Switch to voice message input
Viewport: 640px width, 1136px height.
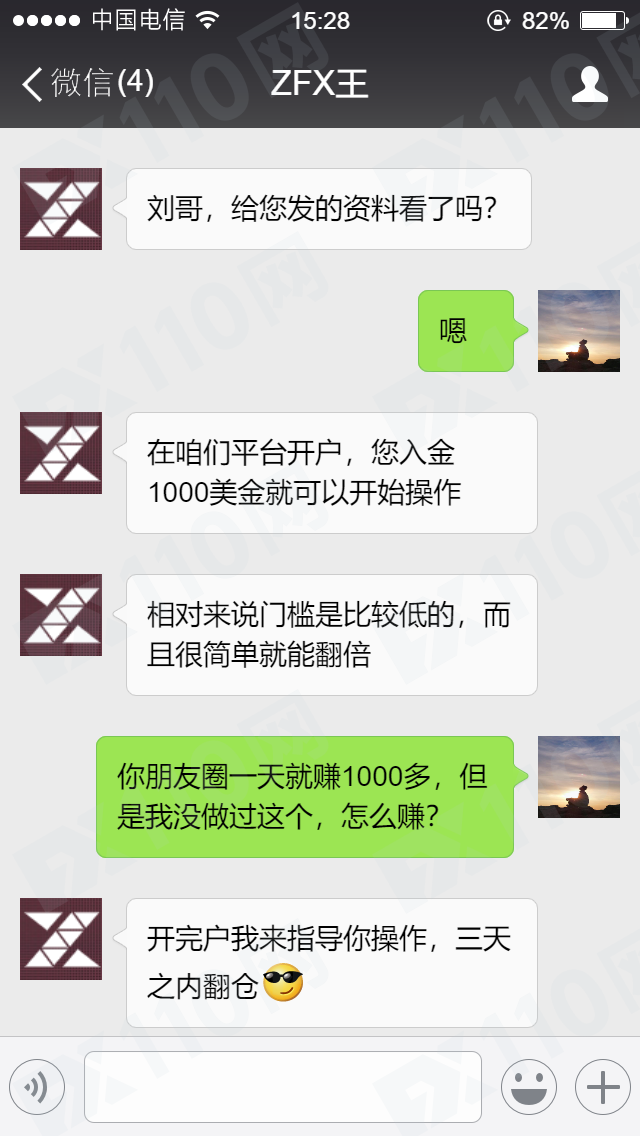tap(37, 1087)
